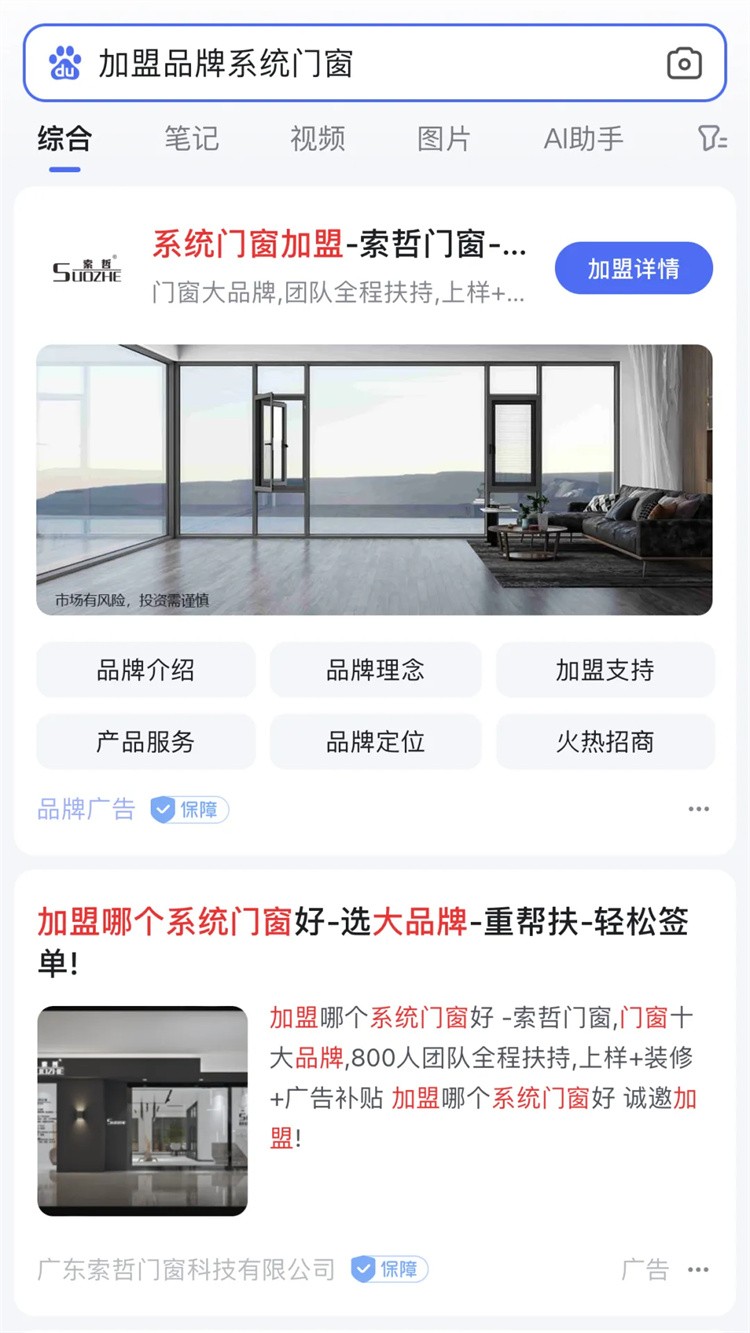
Task: Switch to the 图片 tab
Action: [x=444, y=138]
